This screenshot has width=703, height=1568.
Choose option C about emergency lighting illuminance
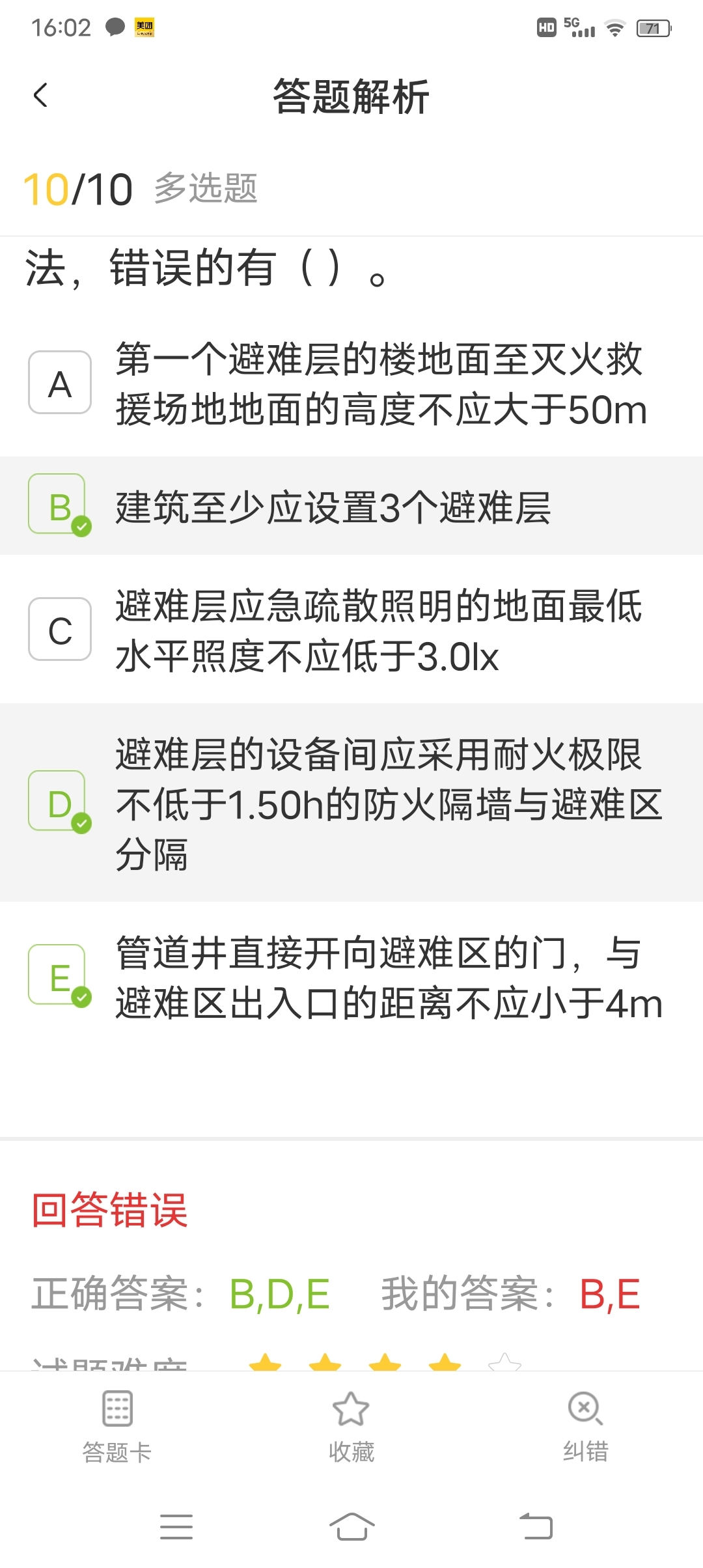tap(351, 630)
